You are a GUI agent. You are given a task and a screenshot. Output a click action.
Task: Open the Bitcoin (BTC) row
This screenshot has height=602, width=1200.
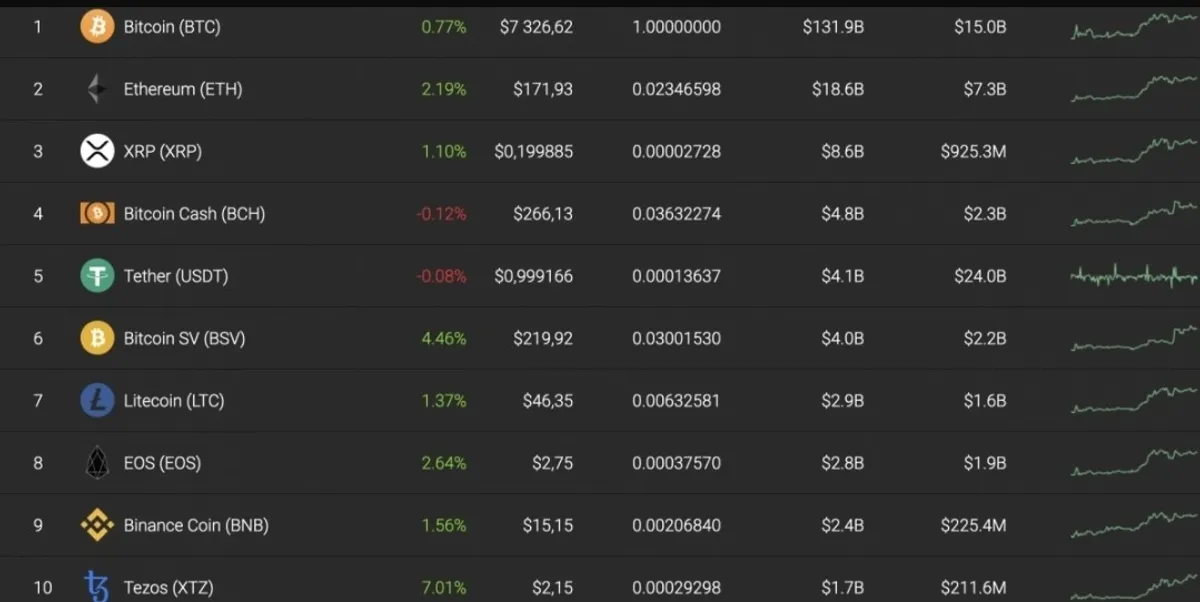click(171, 27)
